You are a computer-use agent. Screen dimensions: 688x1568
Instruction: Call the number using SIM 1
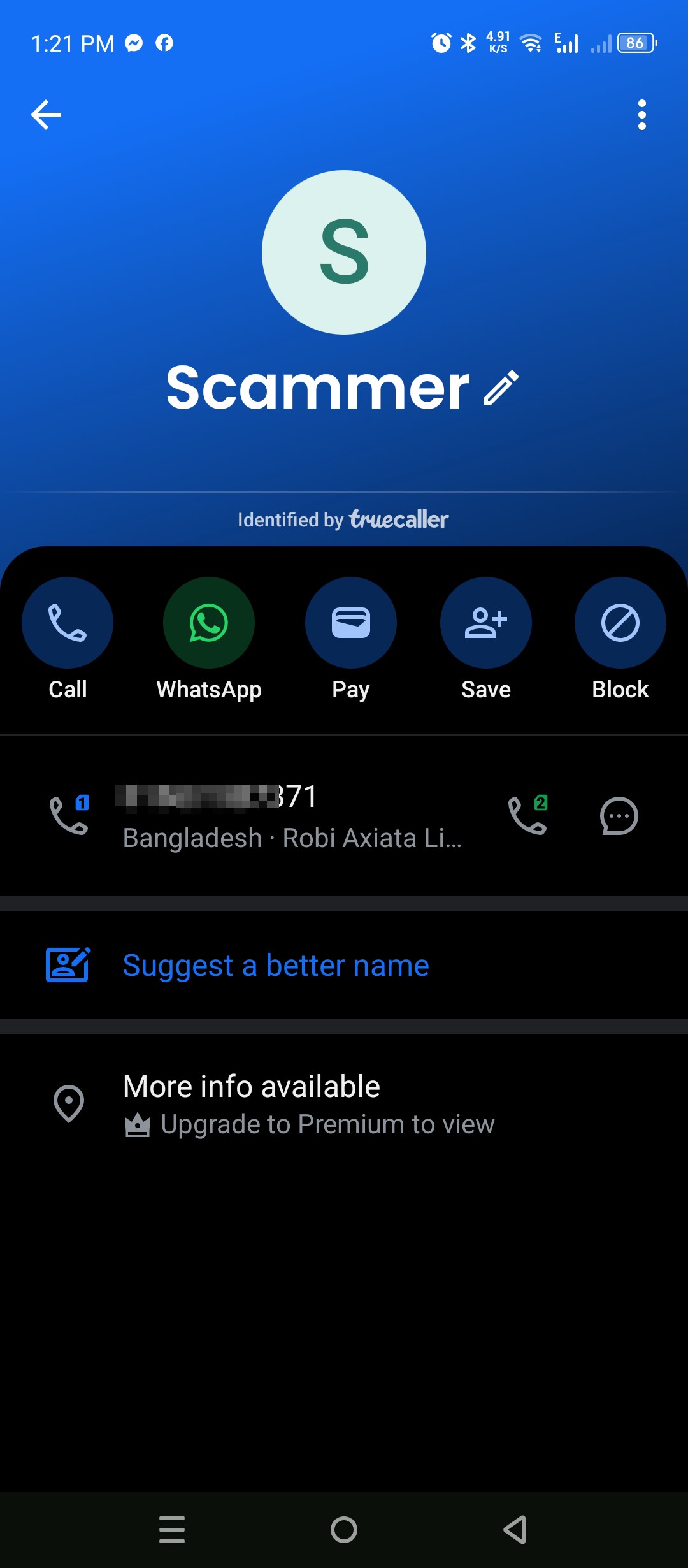coord(69,815)
